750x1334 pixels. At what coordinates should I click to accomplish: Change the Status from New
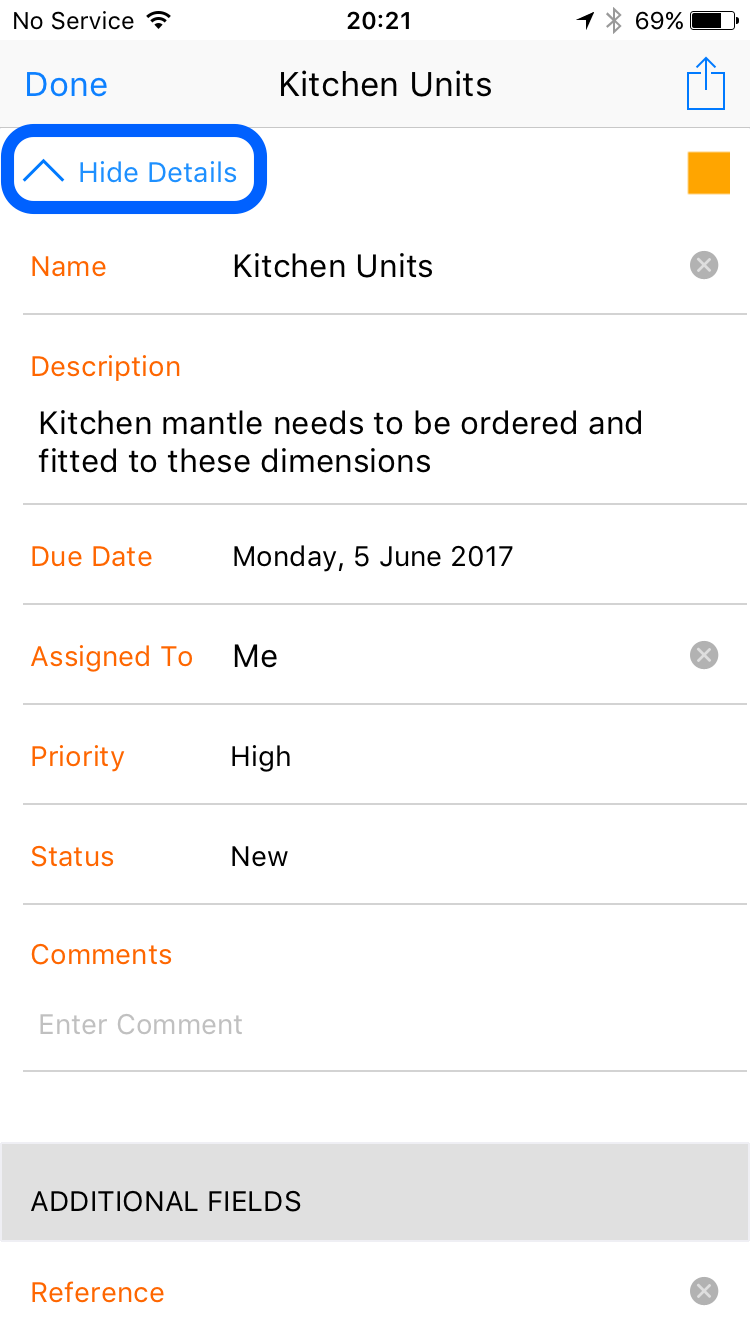(x=385, y=855)
